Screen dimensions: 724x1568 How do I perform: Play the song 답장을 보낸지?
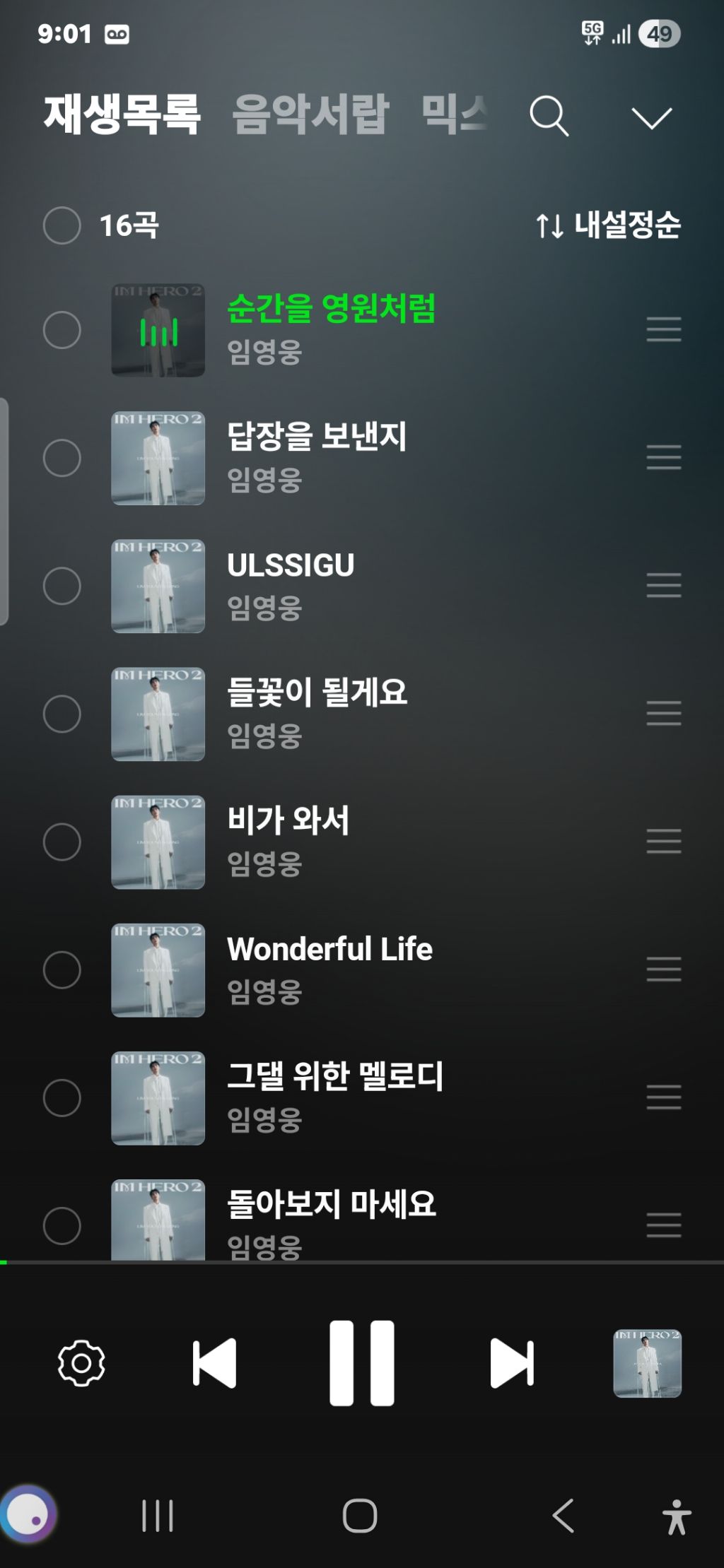pos(317,437)
